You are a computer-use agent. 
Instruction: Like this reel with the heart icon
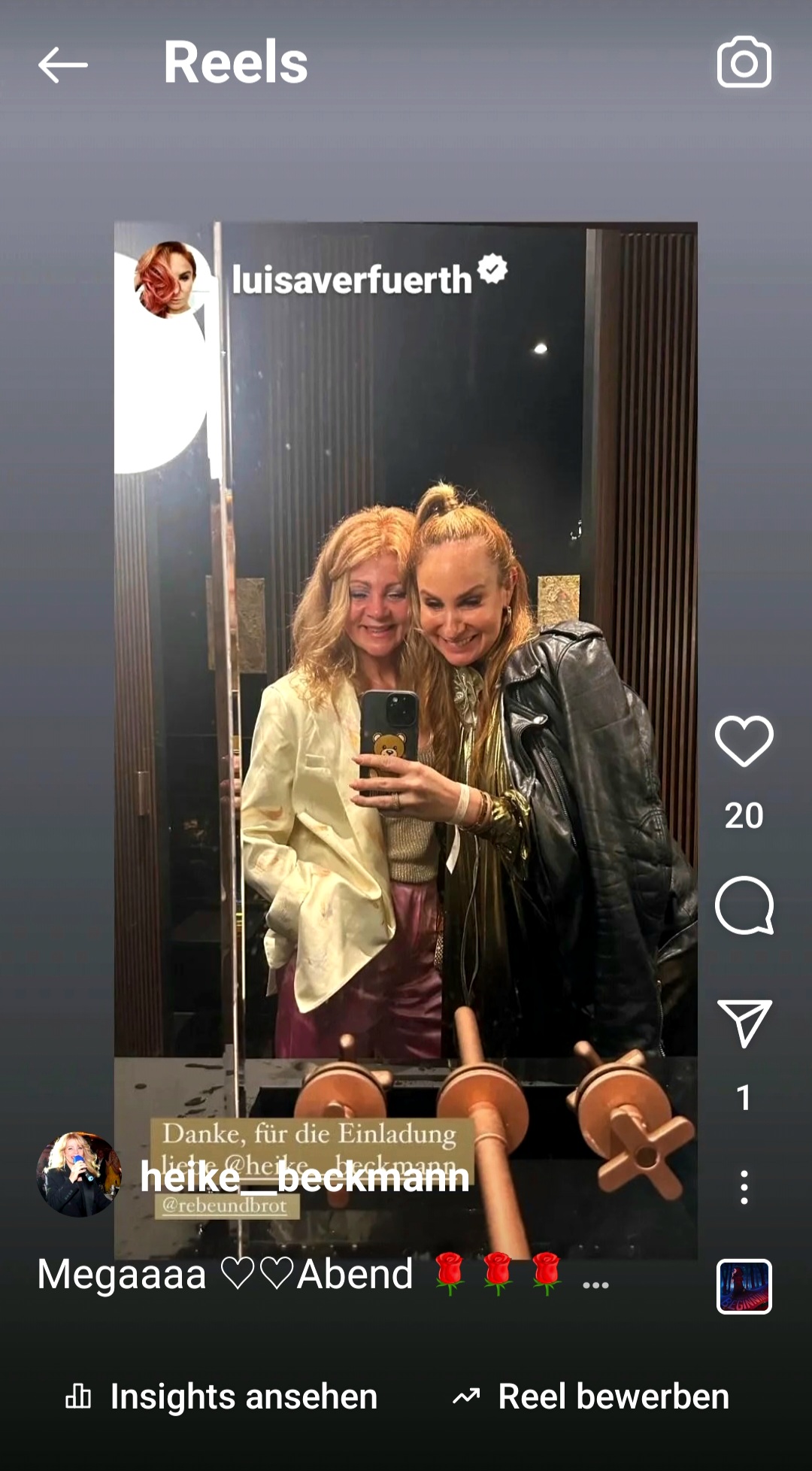[744, 742]
